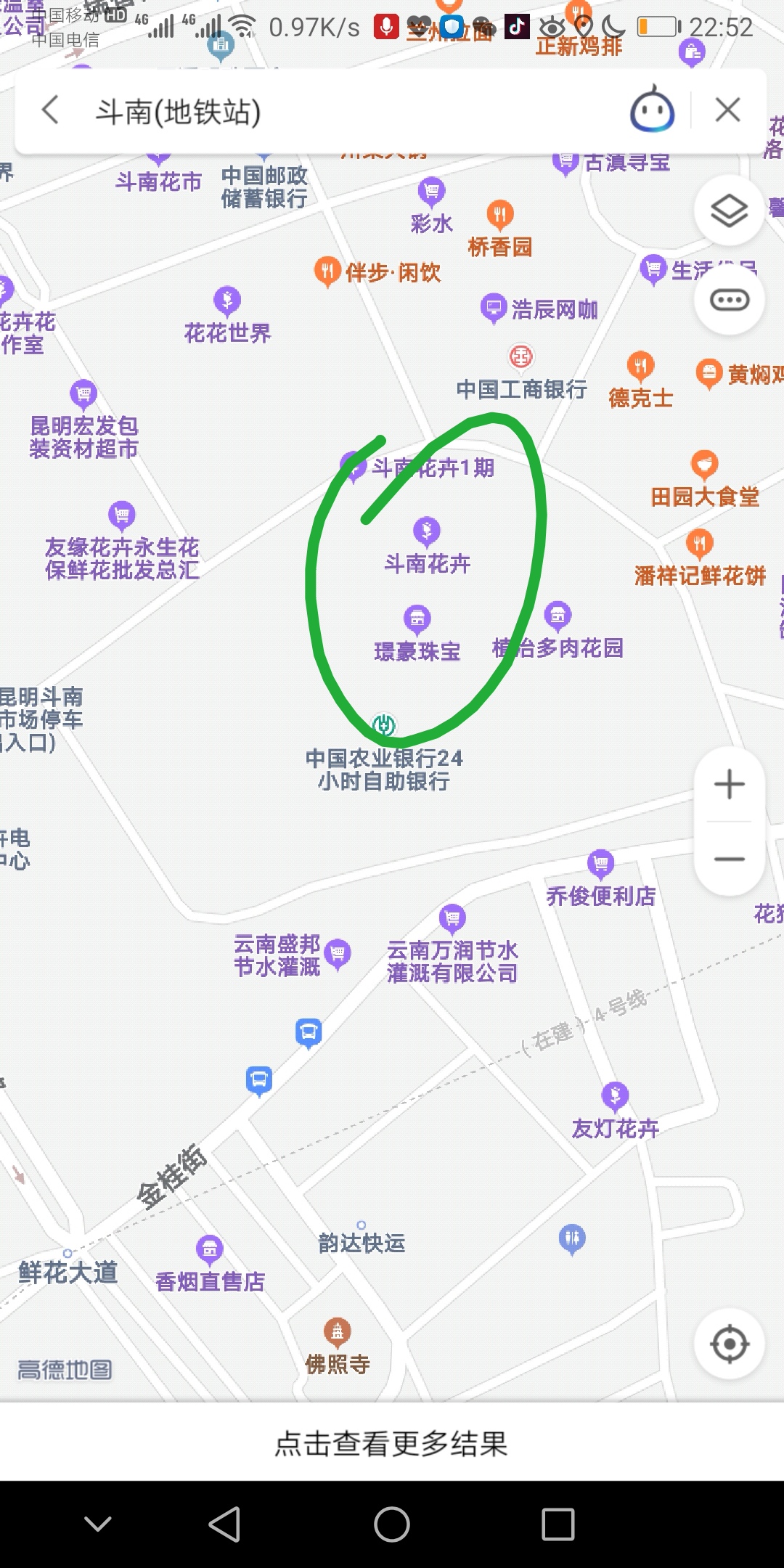This screenshot has height=1568, width=784.
Task: Clear the search with the X button
Action: (727, 110)
